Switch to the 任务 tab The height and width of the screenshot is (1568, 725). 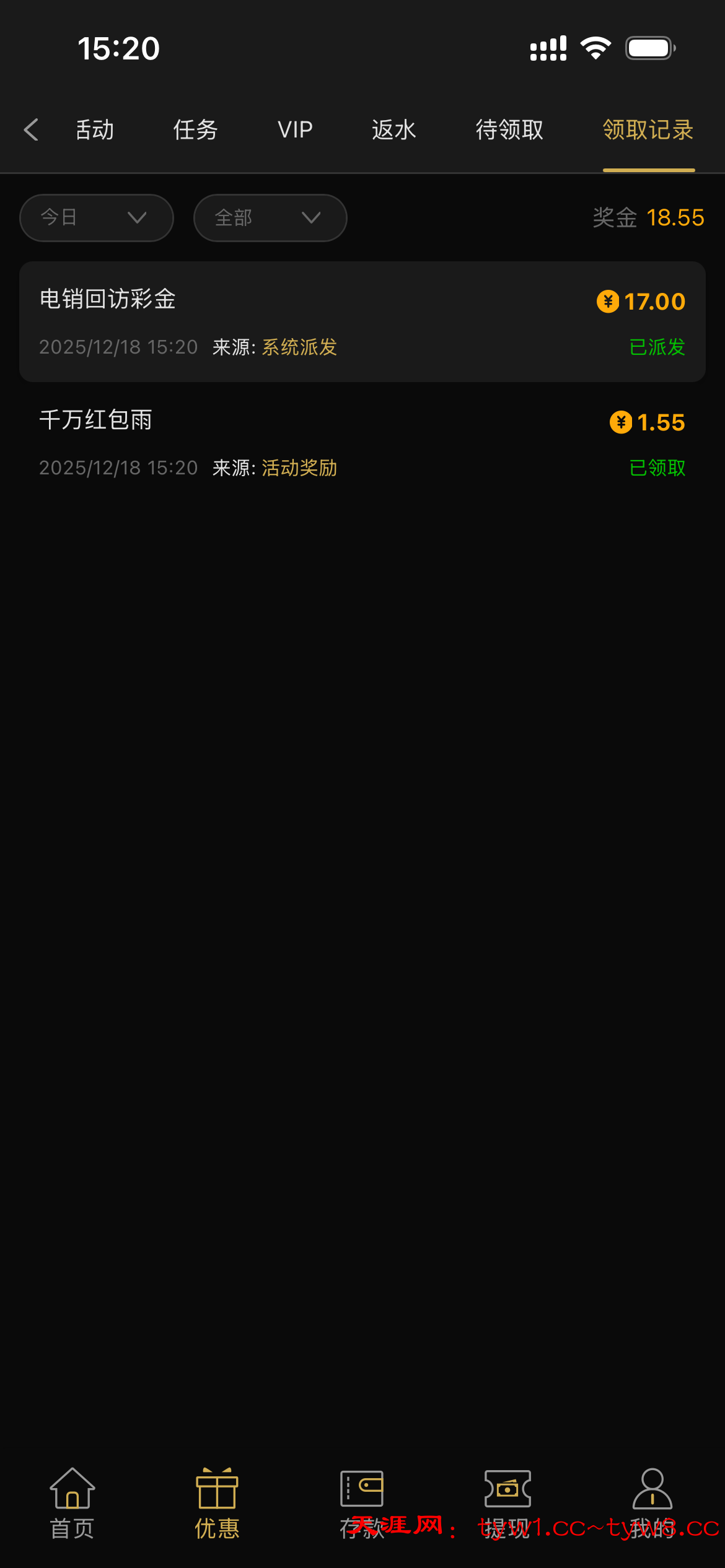click(x=195, y=130)
